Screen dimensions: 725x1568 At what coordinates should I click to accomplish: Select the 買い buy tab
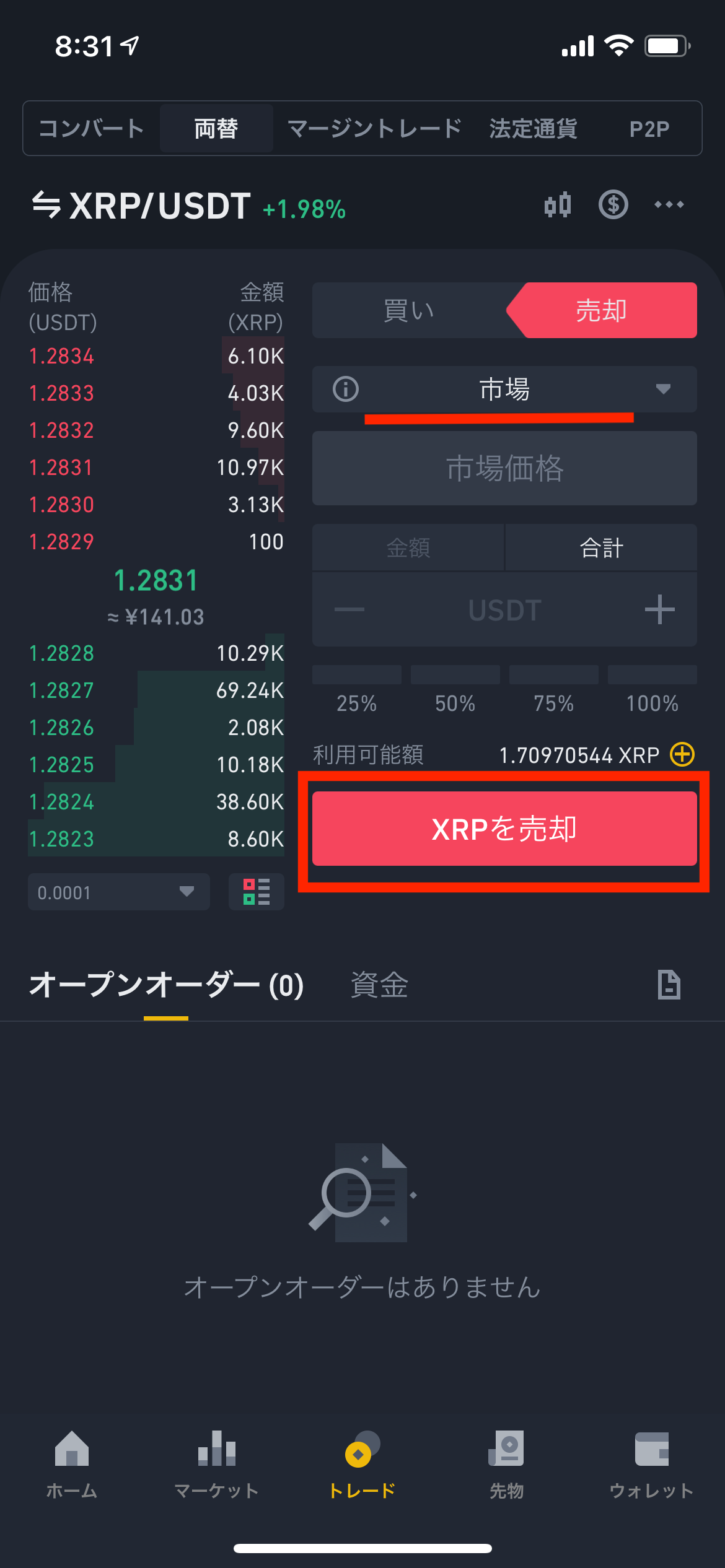click(409, 310)
